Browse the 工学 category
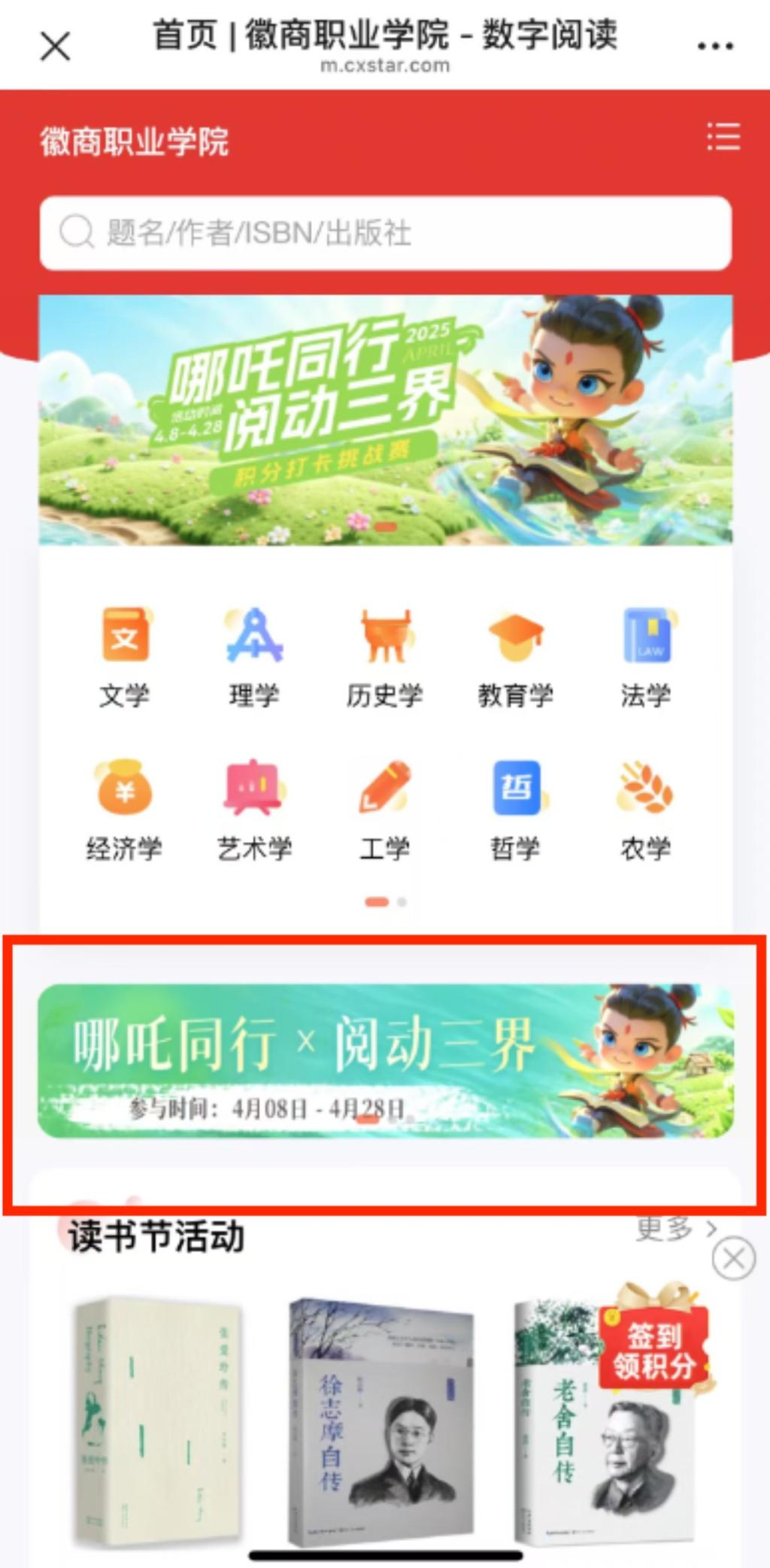This screenshot has width=770, height=1568. (x=385, y=809)
